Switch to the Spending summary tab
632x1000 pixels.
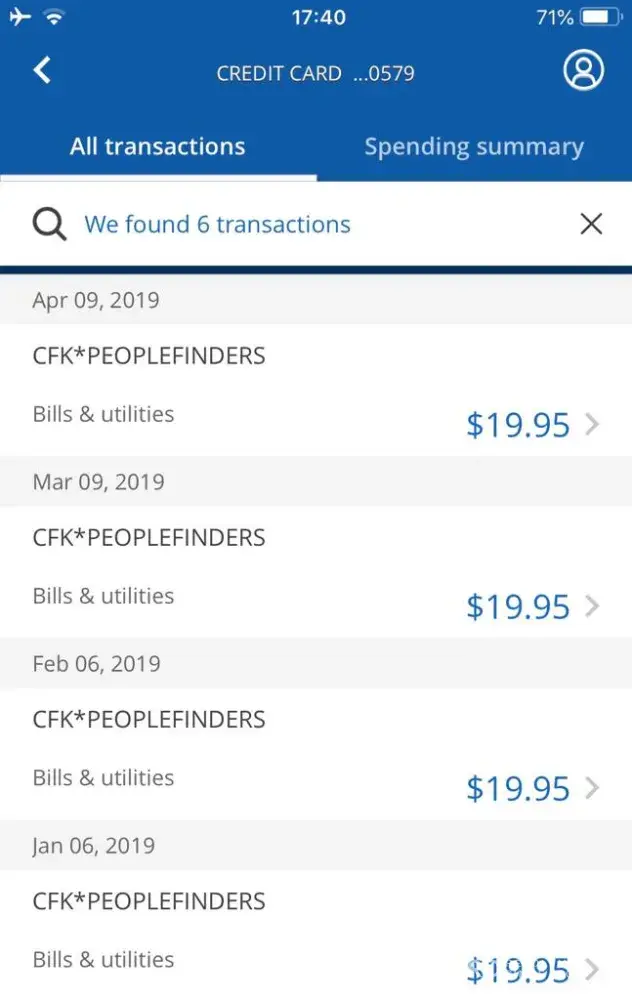473,147
